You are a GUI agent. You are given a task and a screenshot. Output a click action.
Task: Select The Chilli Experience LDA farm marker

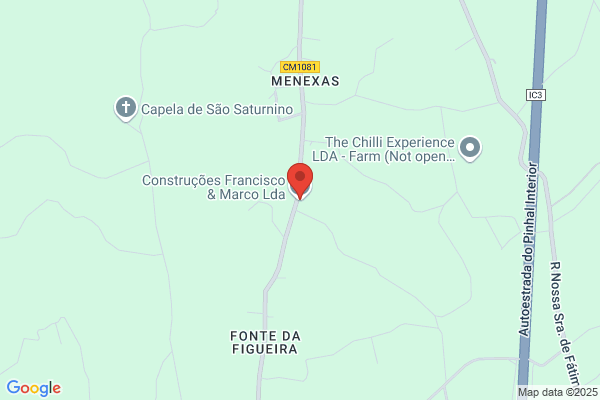pyautogui.click(x=471, y=149)
